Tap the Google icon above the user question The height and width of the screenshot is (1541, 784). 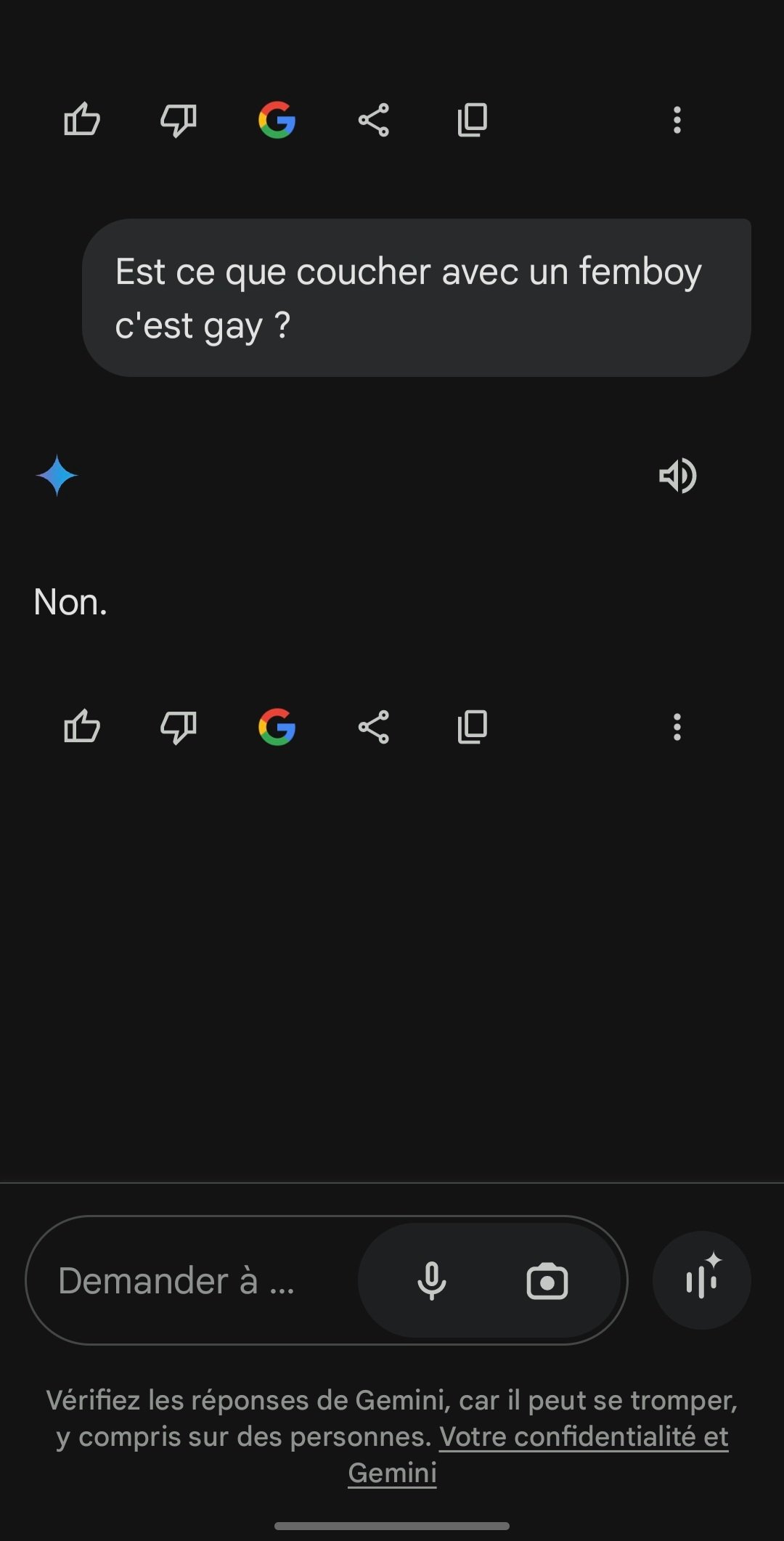277,120
